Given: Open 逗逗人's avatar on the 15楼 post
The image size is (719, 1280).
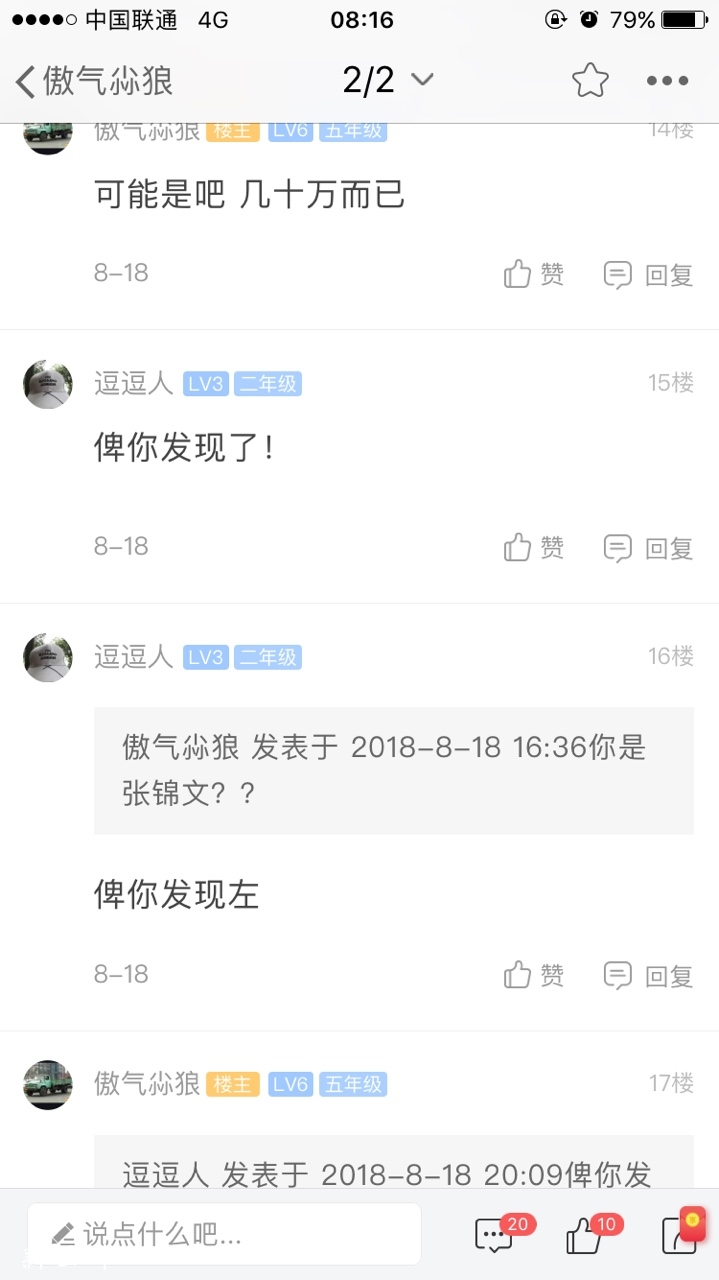Looking at the screenshot, I should tap(48, 384).
